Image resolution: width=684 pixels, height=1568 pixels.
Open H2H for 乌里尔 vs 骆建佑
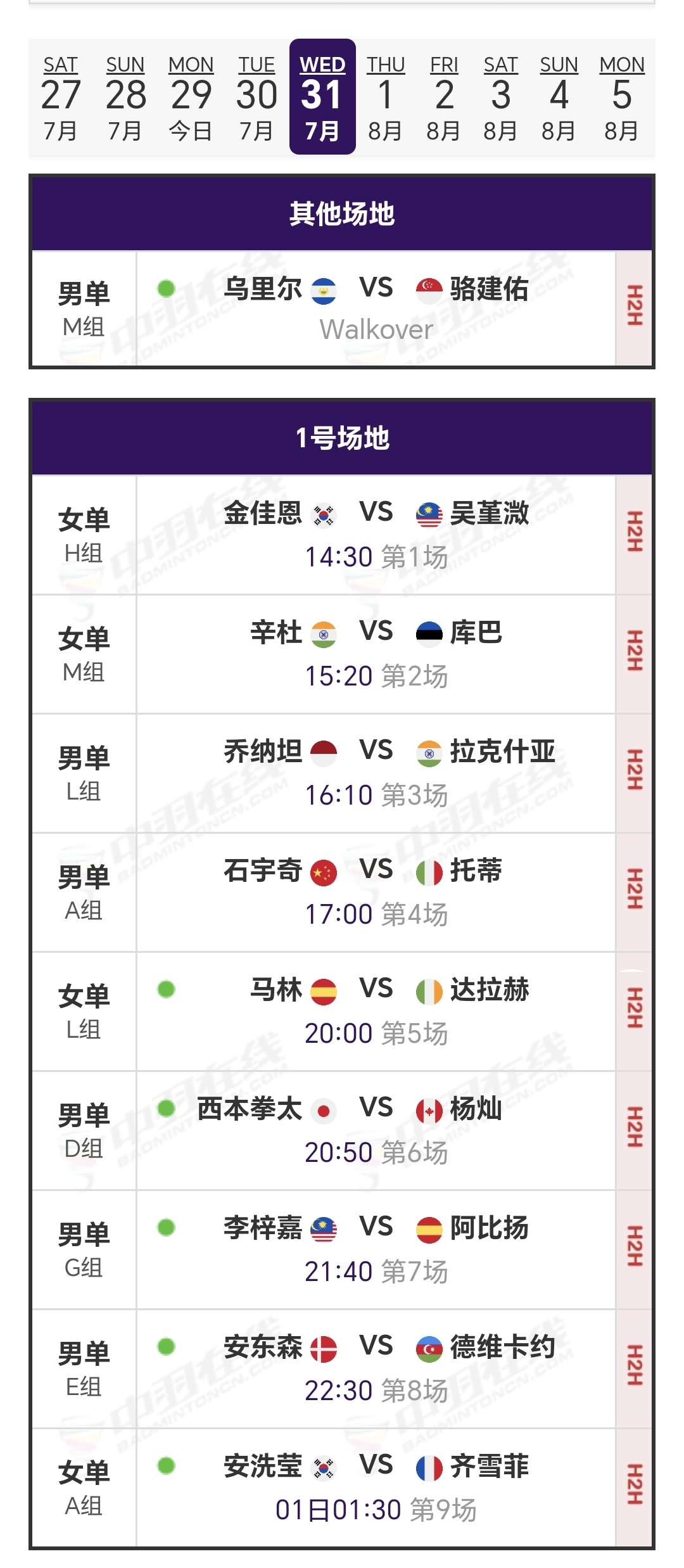click(634, 307)
